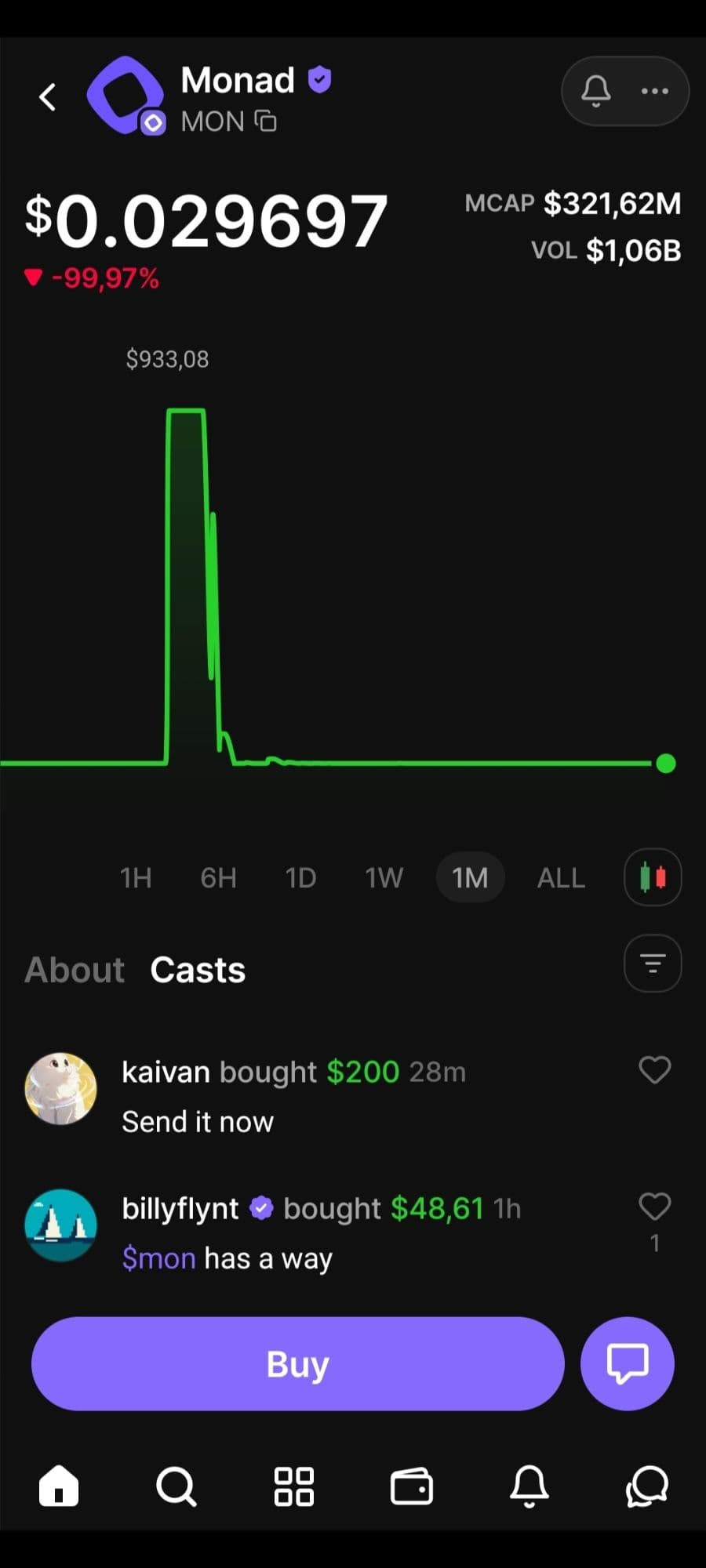This screenshot has width=706, height=1568.
Task: Open the casts filter options
Action: pyautogui.click(x=653, y=964)
